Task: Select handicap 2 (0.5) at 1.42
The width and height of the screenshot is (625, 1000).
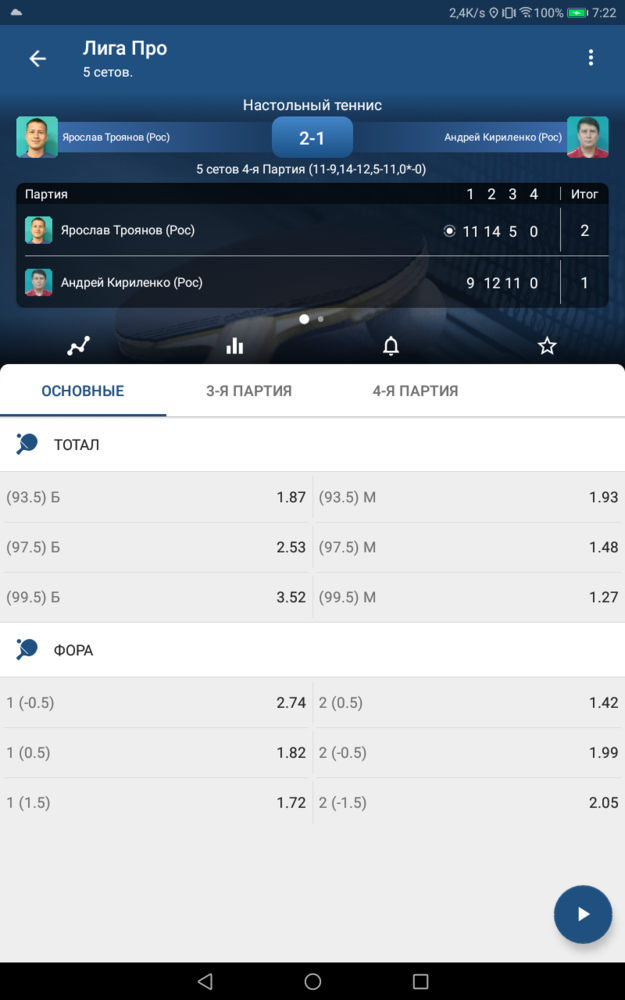Action: [x=469, y=703]
